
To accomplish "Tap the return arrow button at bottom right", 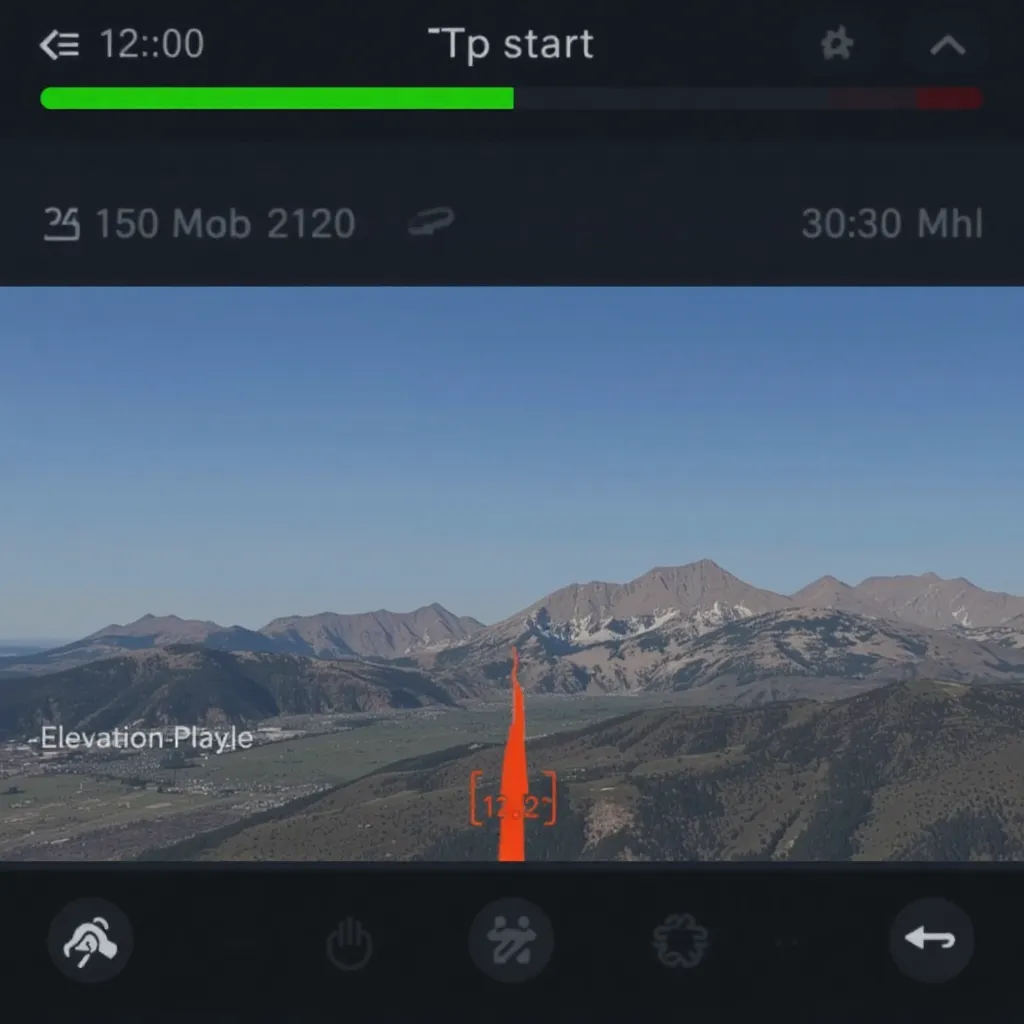I will click(x=931, y=940).
